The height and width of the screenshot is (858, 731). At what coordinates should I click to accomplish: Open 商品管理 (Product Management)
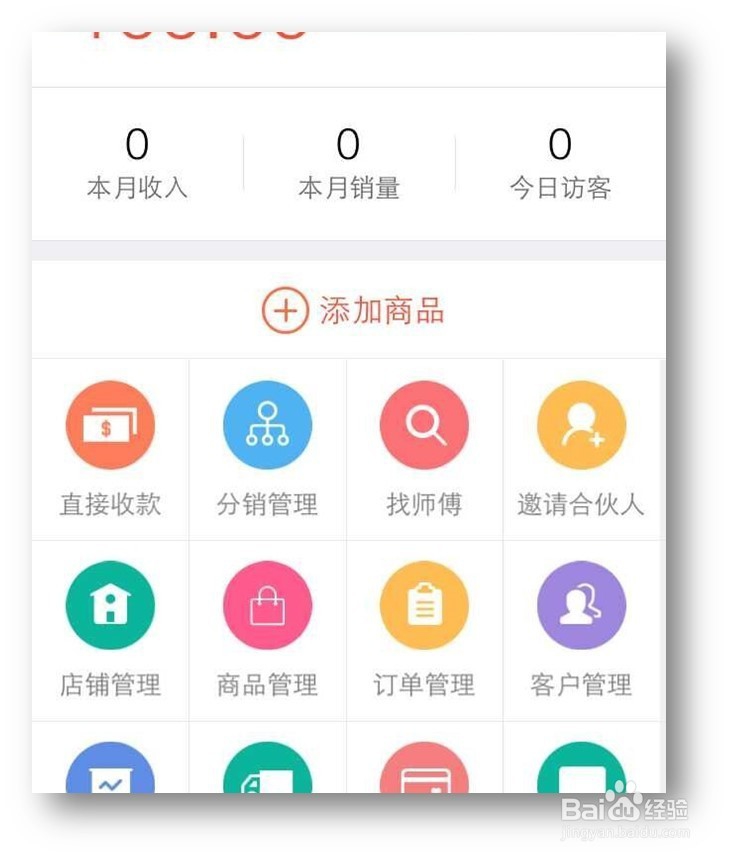266,605
